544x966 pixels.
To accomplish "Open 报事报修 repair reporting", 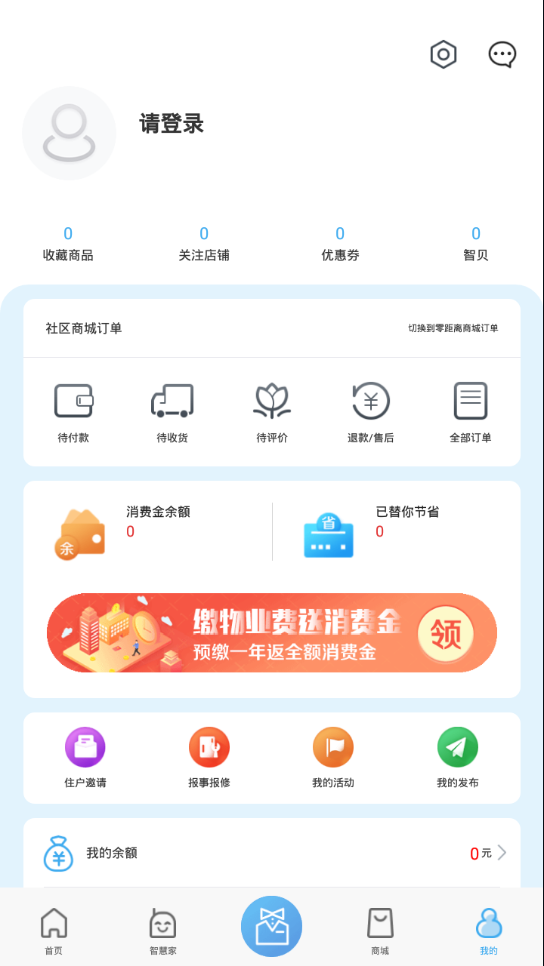I will (209, 757).
